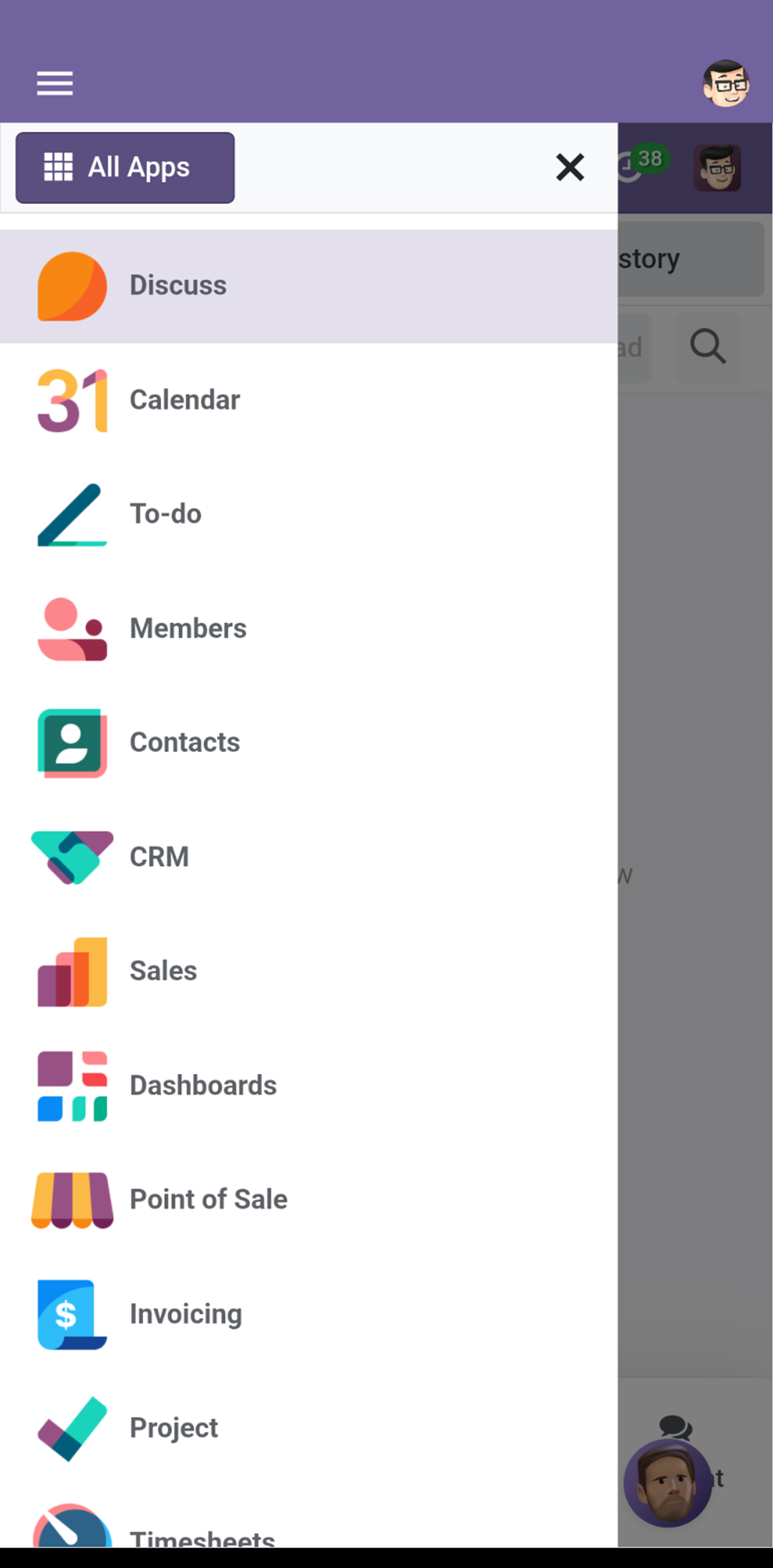
Task: Go to Members
Action: (x=188, y=629)
